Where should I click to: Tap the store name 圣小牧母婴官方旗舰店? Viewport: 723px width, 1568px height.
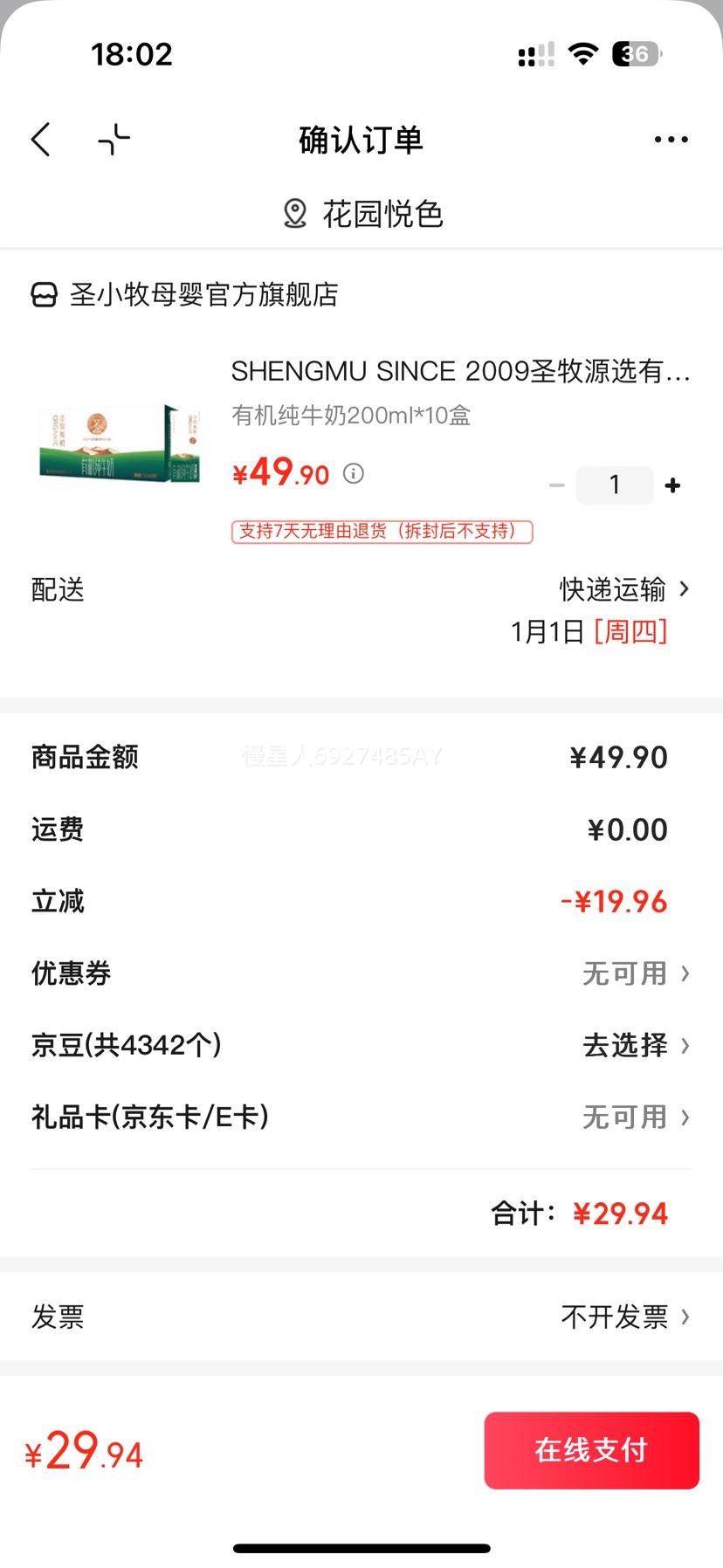pos(204,295)
